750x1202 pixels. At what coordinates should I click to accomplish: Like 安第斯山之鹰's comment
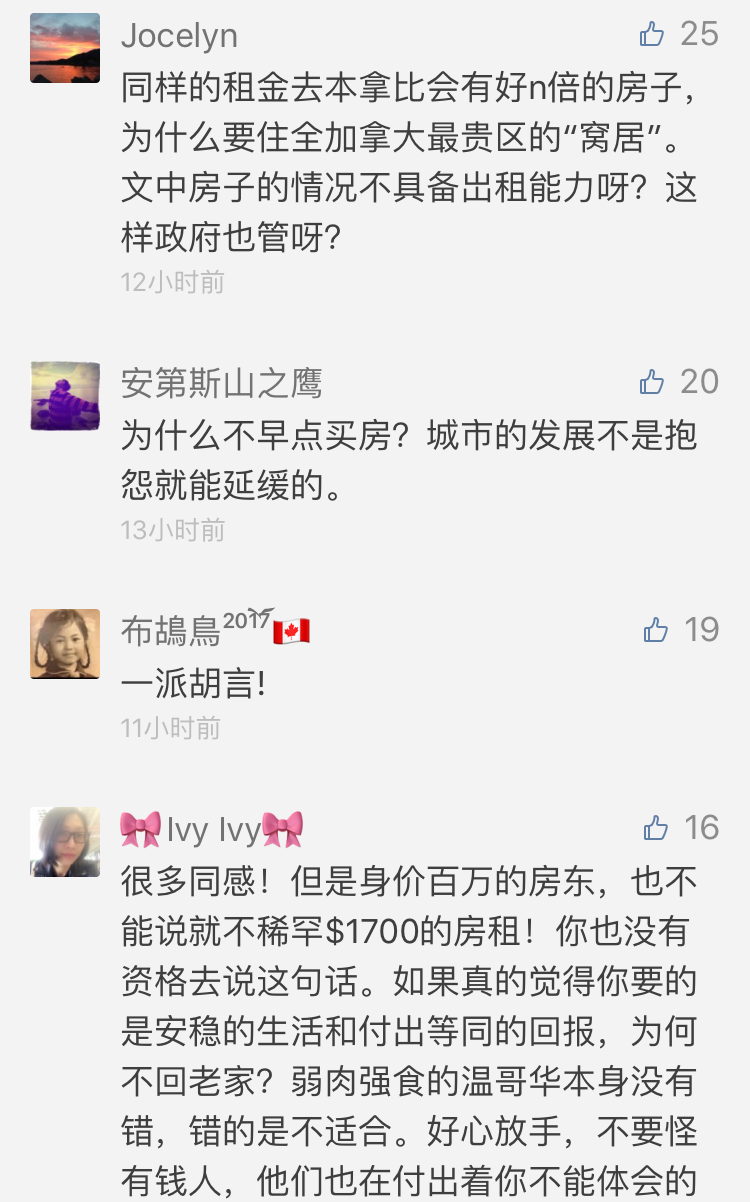point(652,381)
